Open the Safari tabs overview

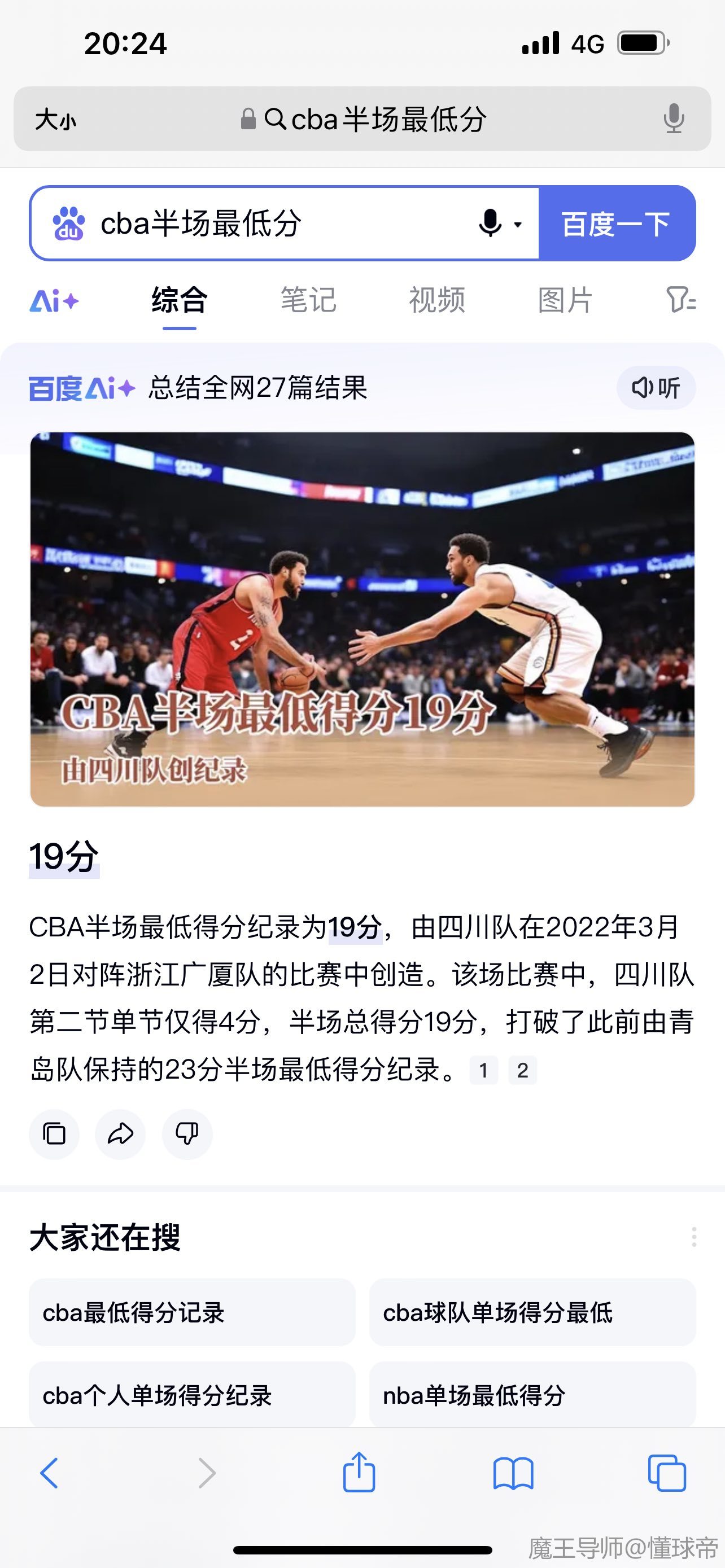point(667,1473)
